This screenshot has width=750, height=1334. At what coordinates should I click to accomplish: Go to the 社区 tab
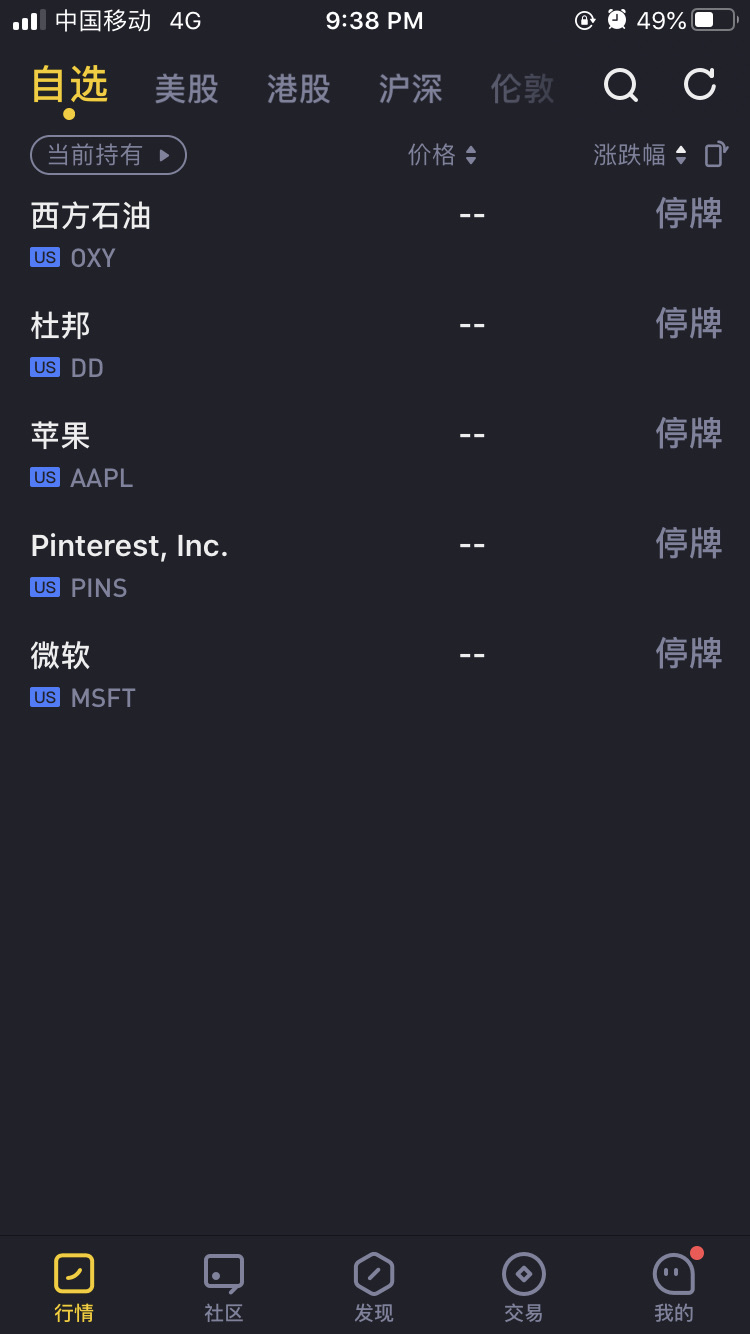coord(224,1288)
